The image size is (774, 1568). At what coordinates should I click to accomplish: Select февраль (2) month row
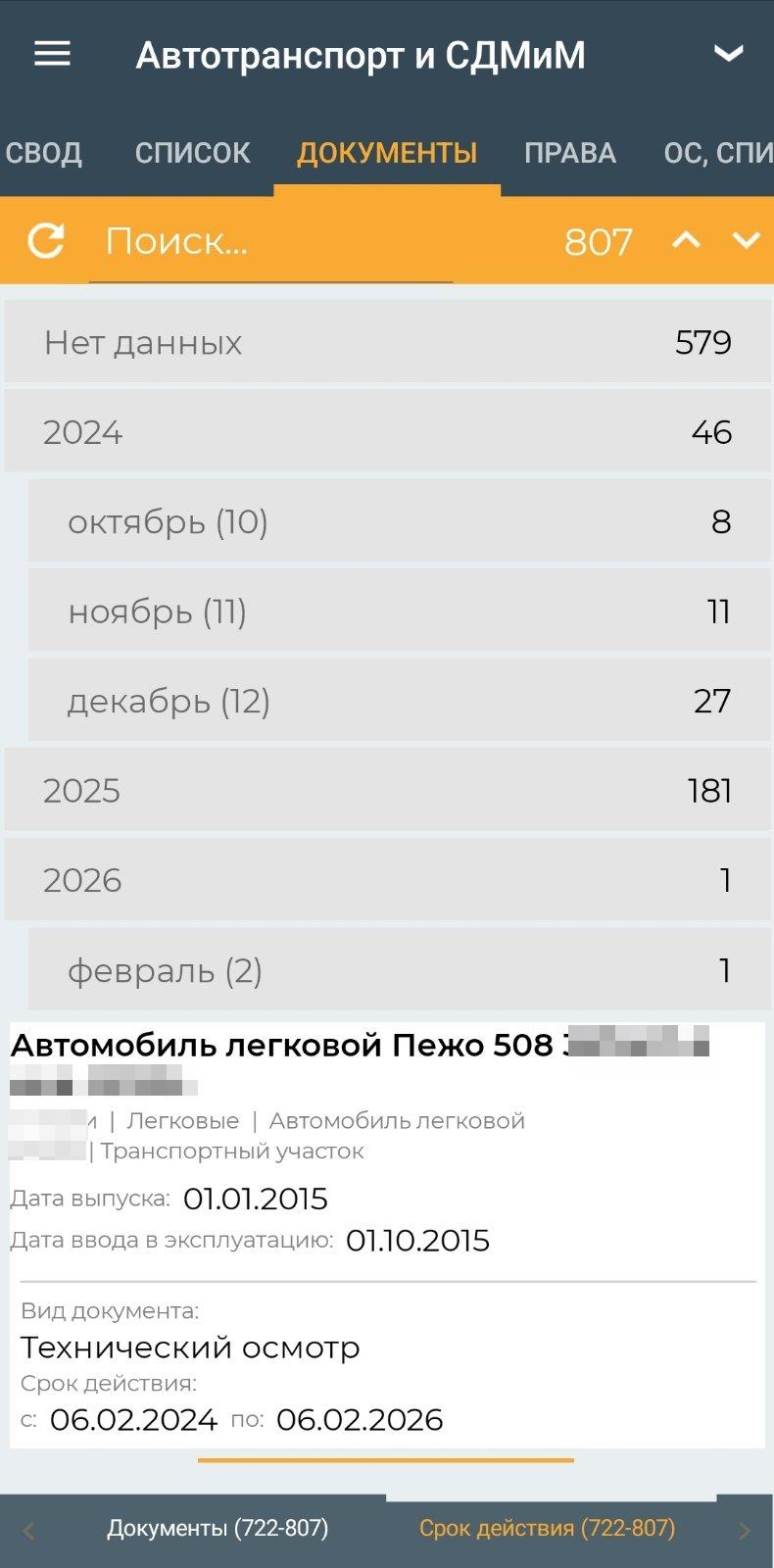(x=399, y=970)
